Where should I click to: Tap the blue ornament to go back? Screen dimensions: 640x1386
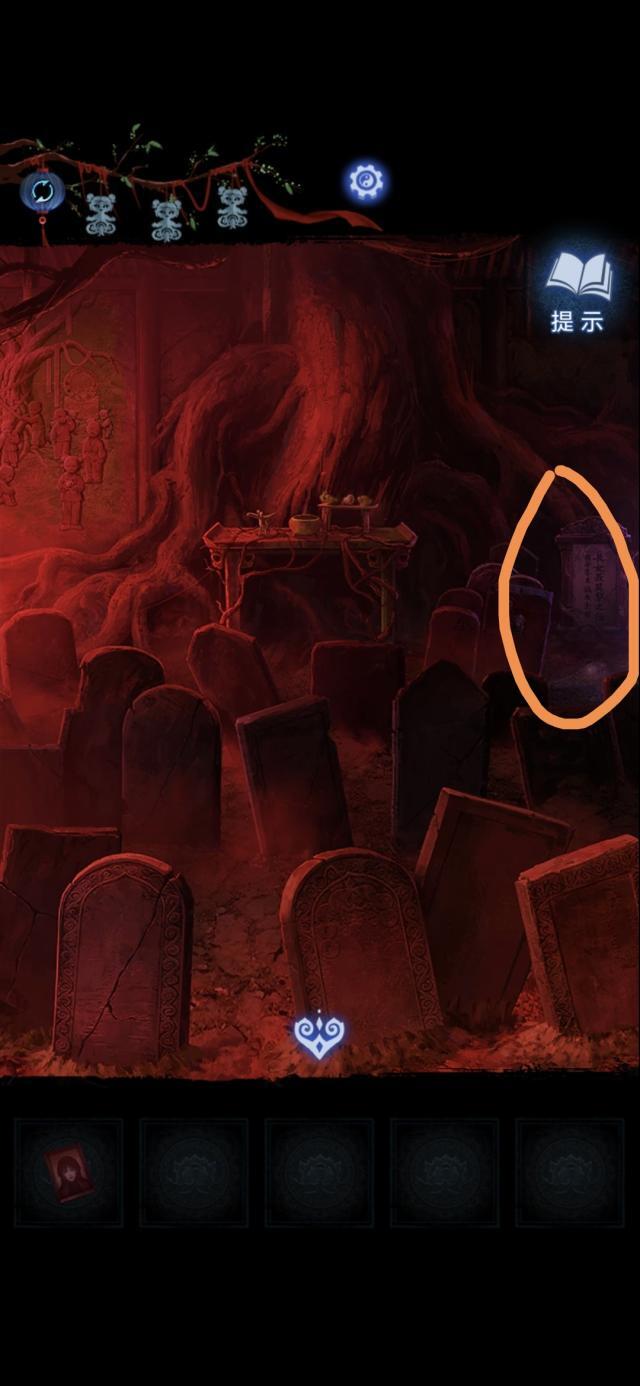pyautogui.click(x=319, y=1035)
